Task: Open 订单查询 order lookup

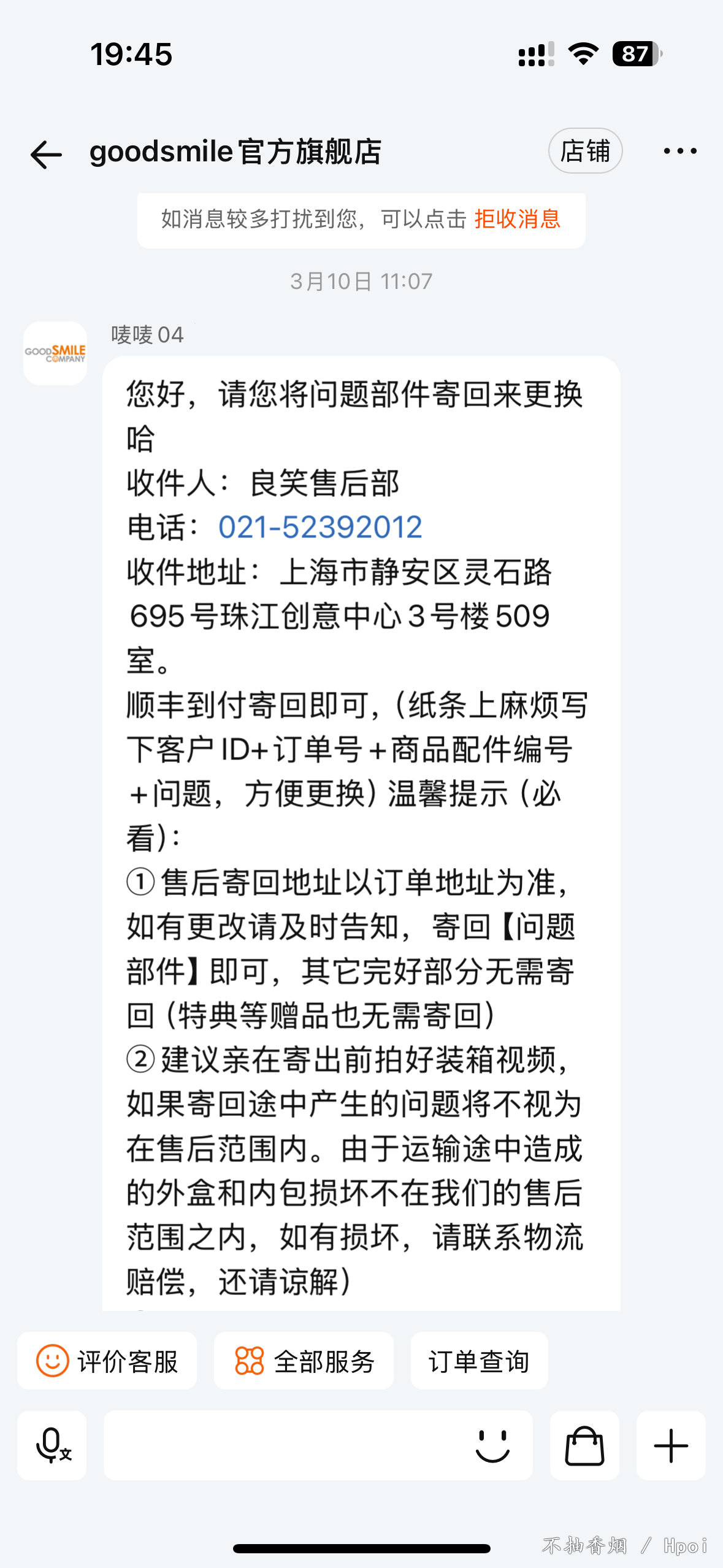Action: (479, 1361)
